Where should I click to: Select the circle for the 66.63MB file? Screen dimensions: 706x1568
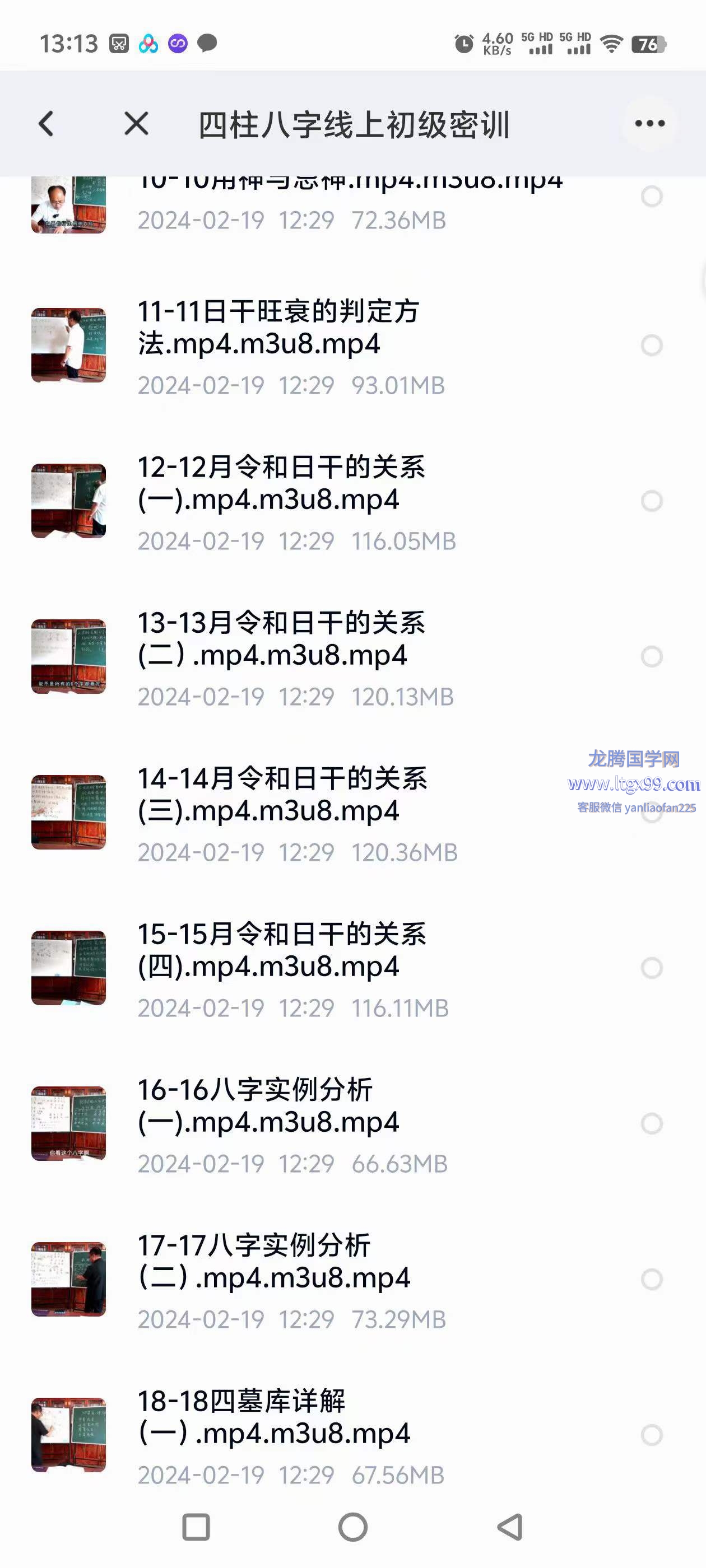tap(652, 1124)
